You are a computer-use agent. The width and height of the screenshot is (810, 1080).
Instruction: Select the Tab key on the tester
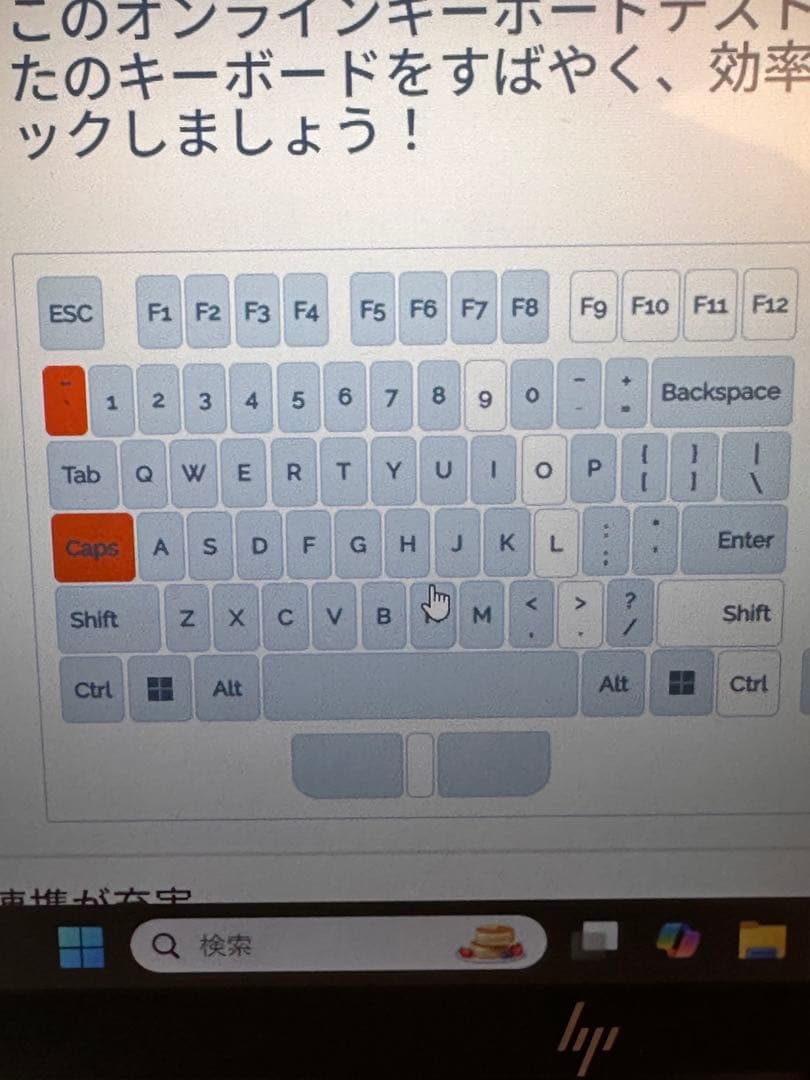82,474
